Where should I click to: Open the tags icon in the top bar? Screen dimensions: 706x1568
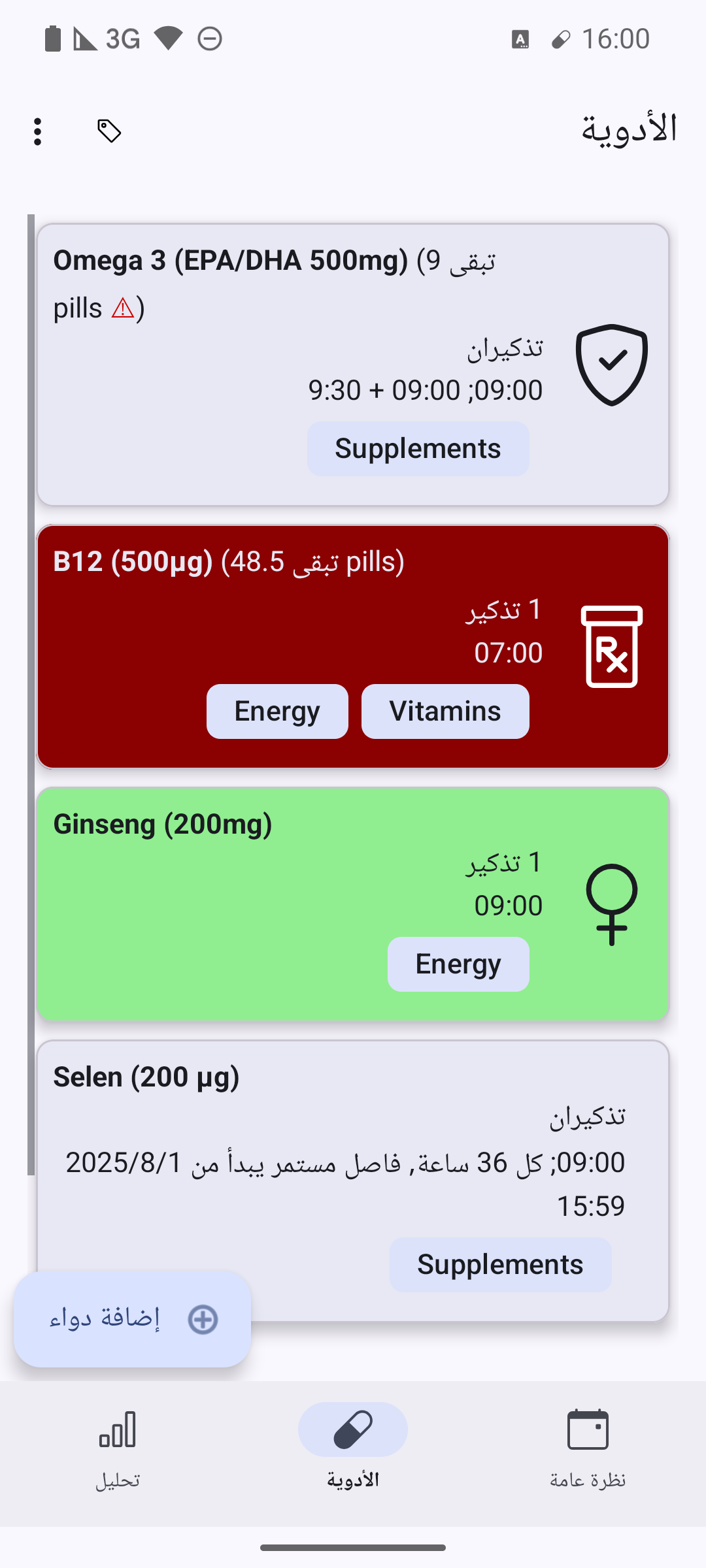(x=109, y=131)
